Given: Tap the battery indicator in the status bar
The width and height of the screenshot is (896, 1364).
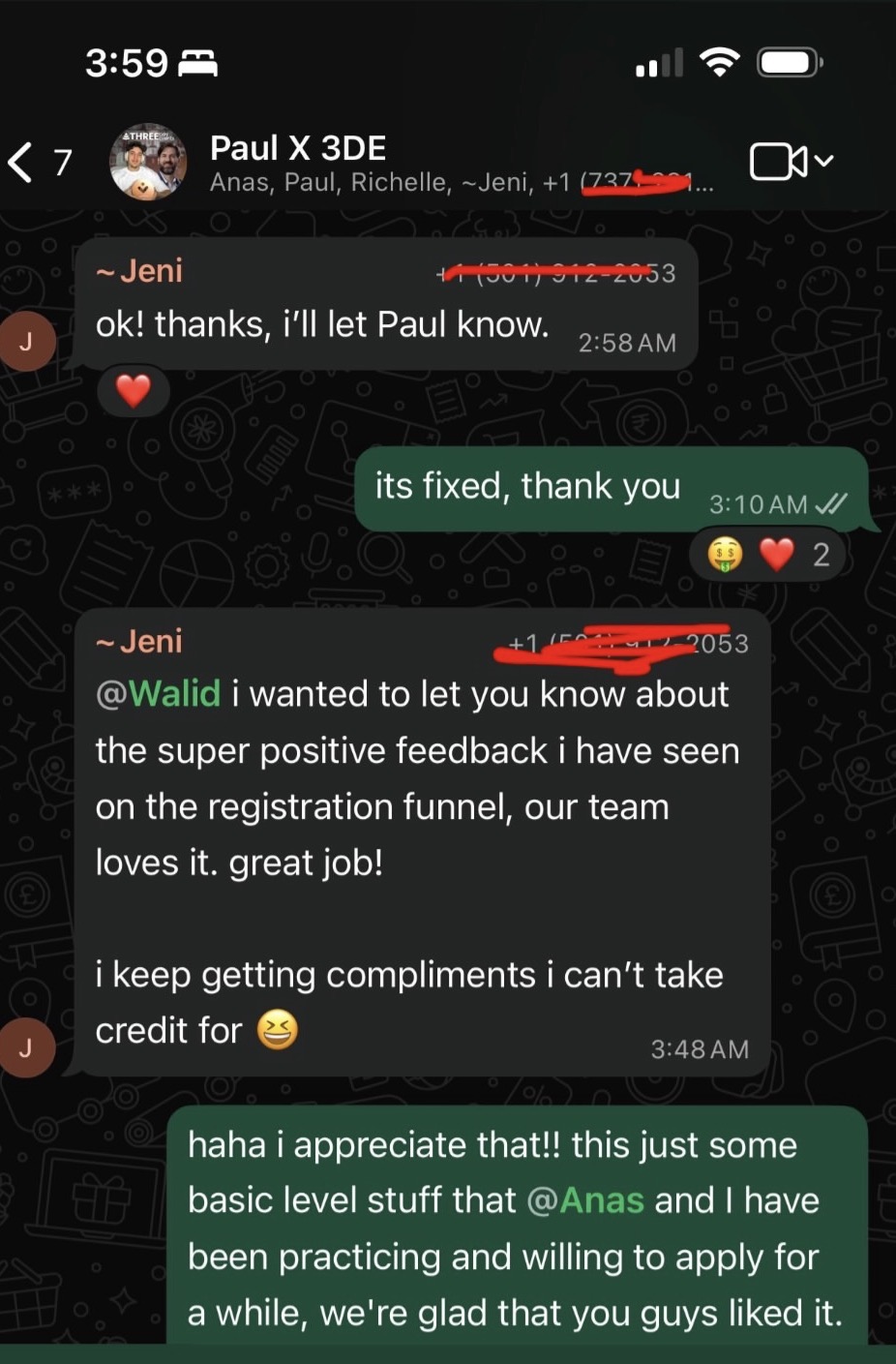Looking at the screenshot, I should [x=787, y=61].
